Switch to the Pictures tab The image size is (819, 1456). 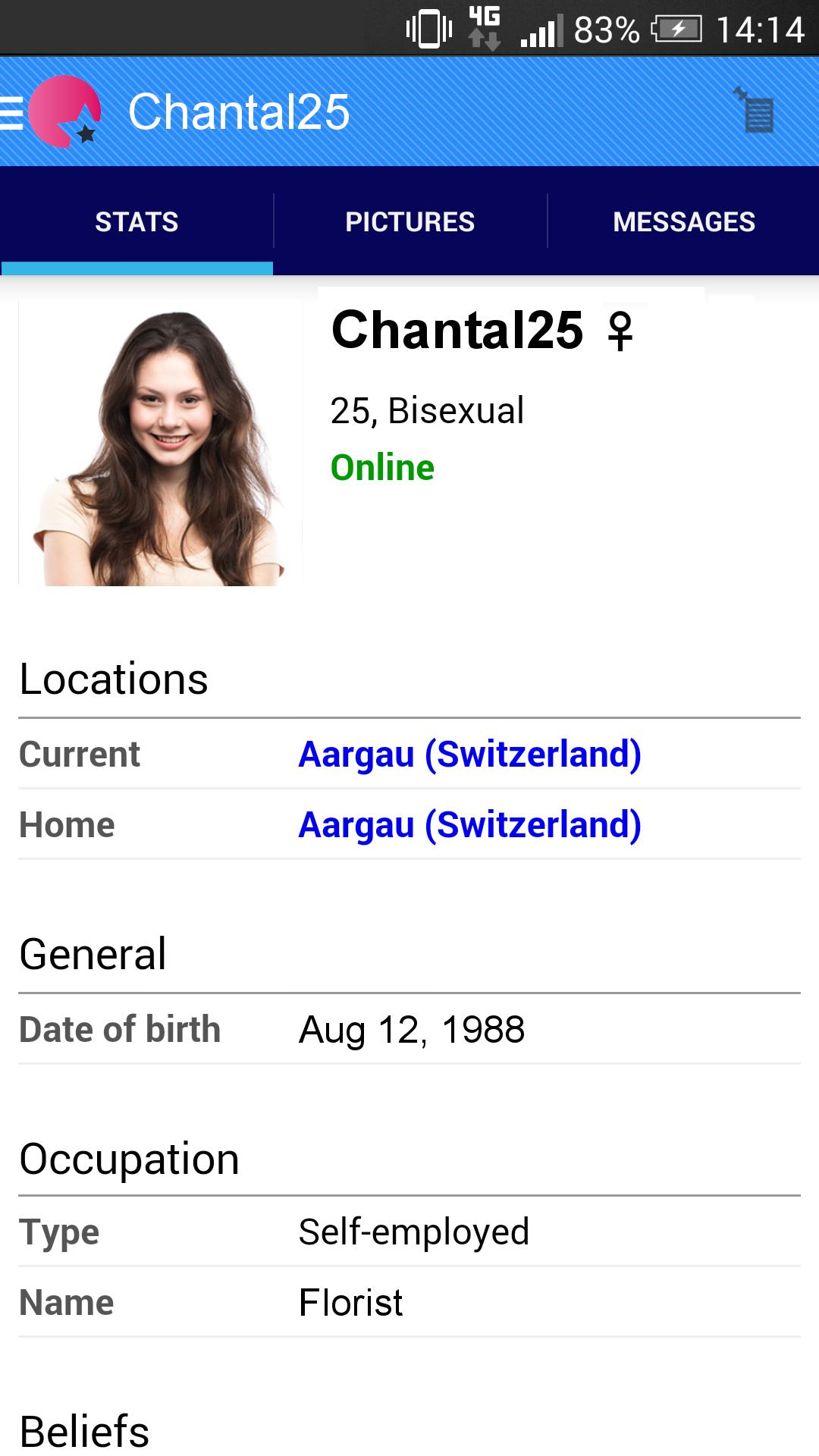[409, 221]
